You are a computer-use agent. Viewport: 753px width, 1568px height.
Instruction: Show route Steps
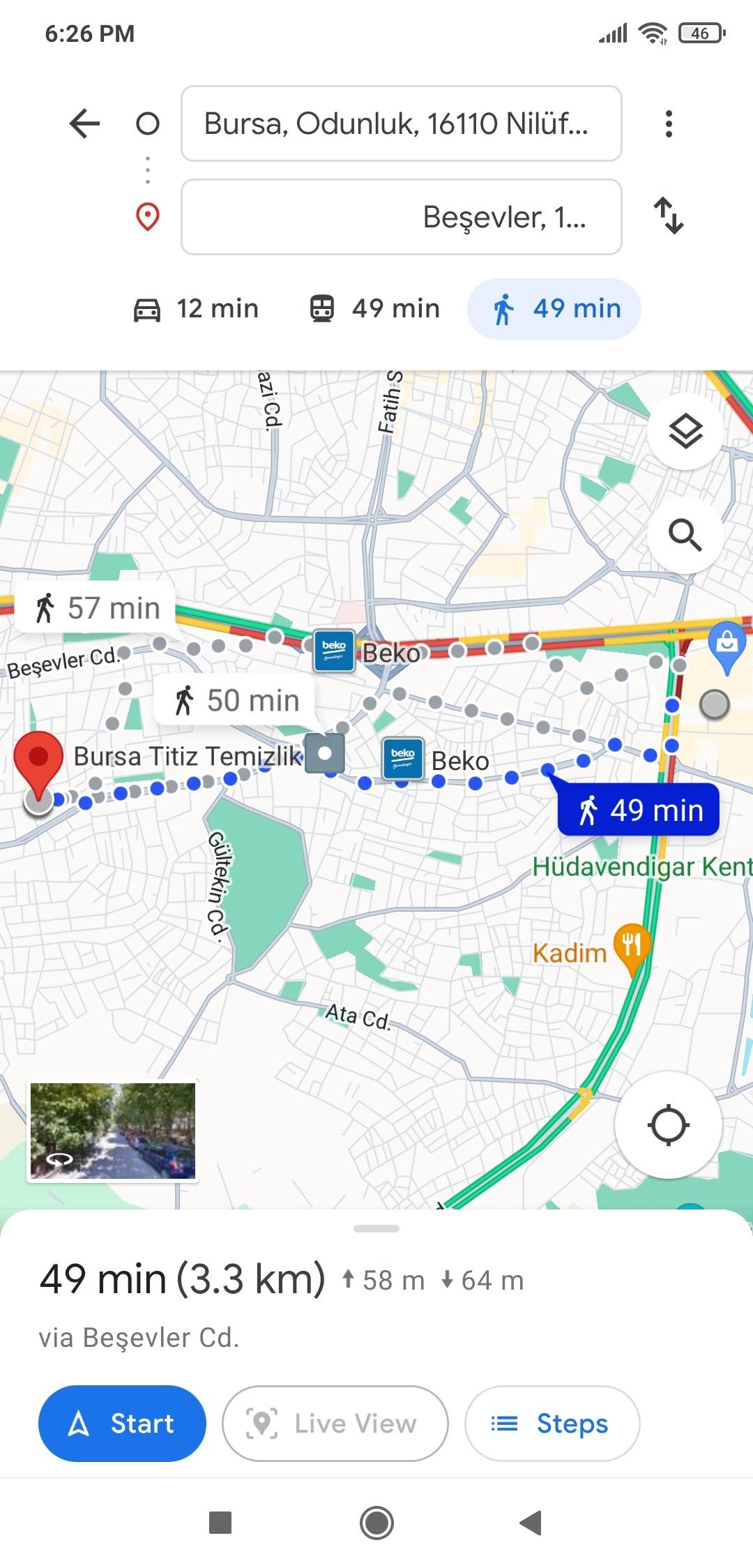tap(552, 1423)
